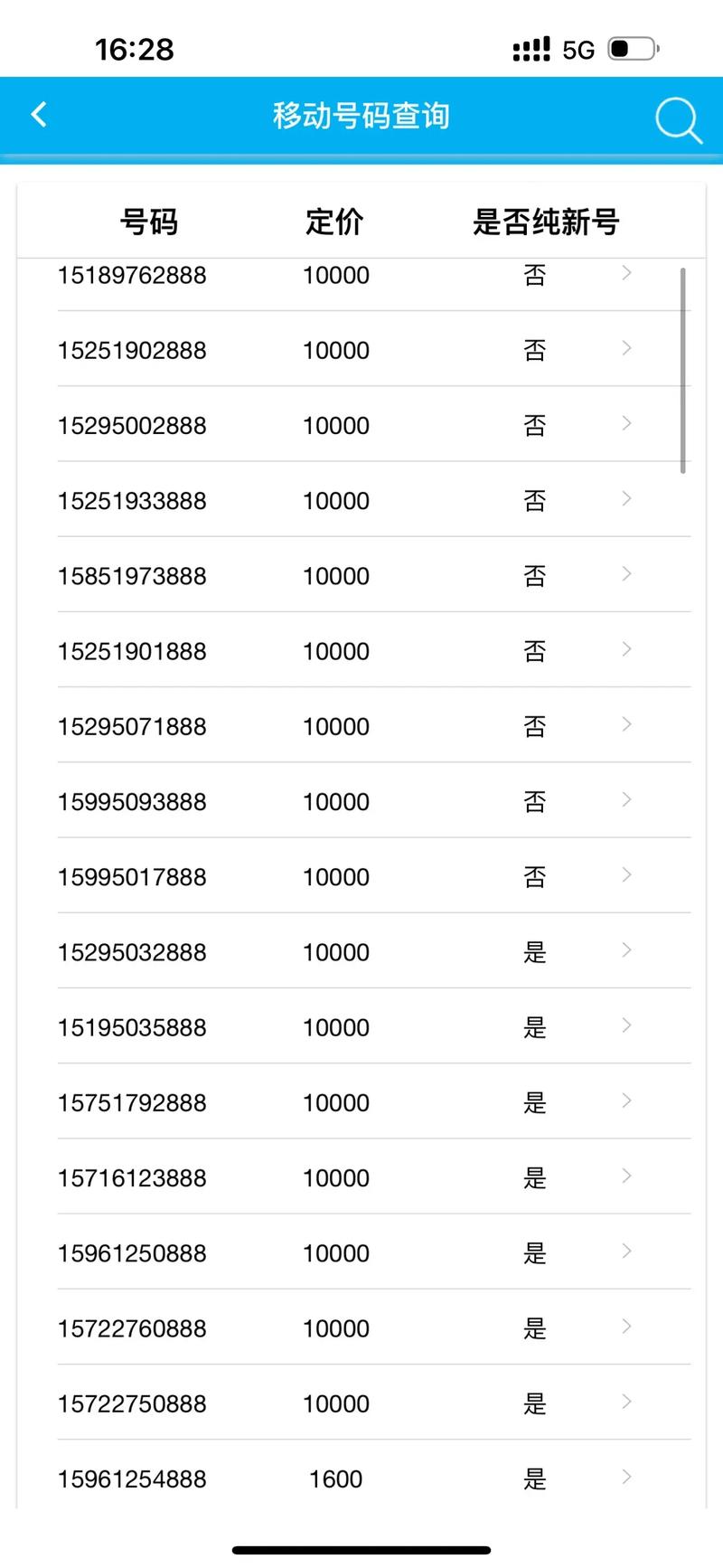723x1568 pixels.
Task: Go back from 移动号码查询
Action: [39, 115]
